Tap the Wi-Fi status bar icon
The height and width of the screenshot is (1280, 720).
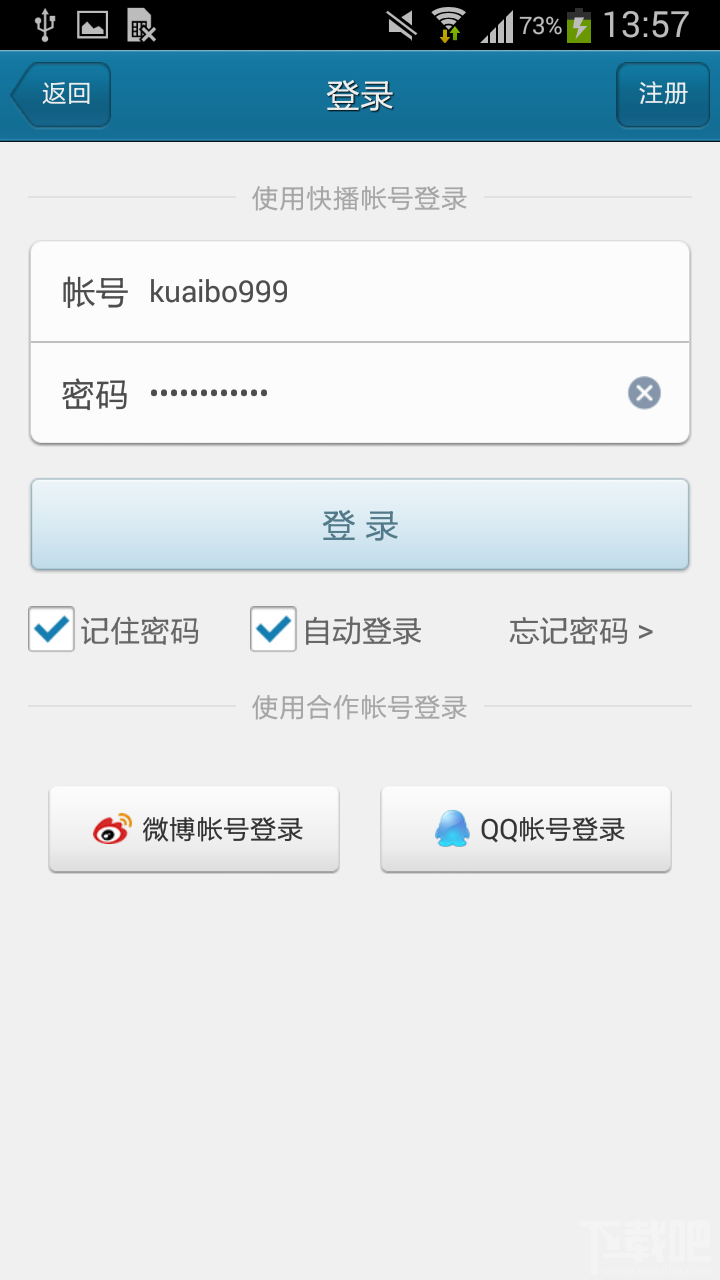click(448, 25)
